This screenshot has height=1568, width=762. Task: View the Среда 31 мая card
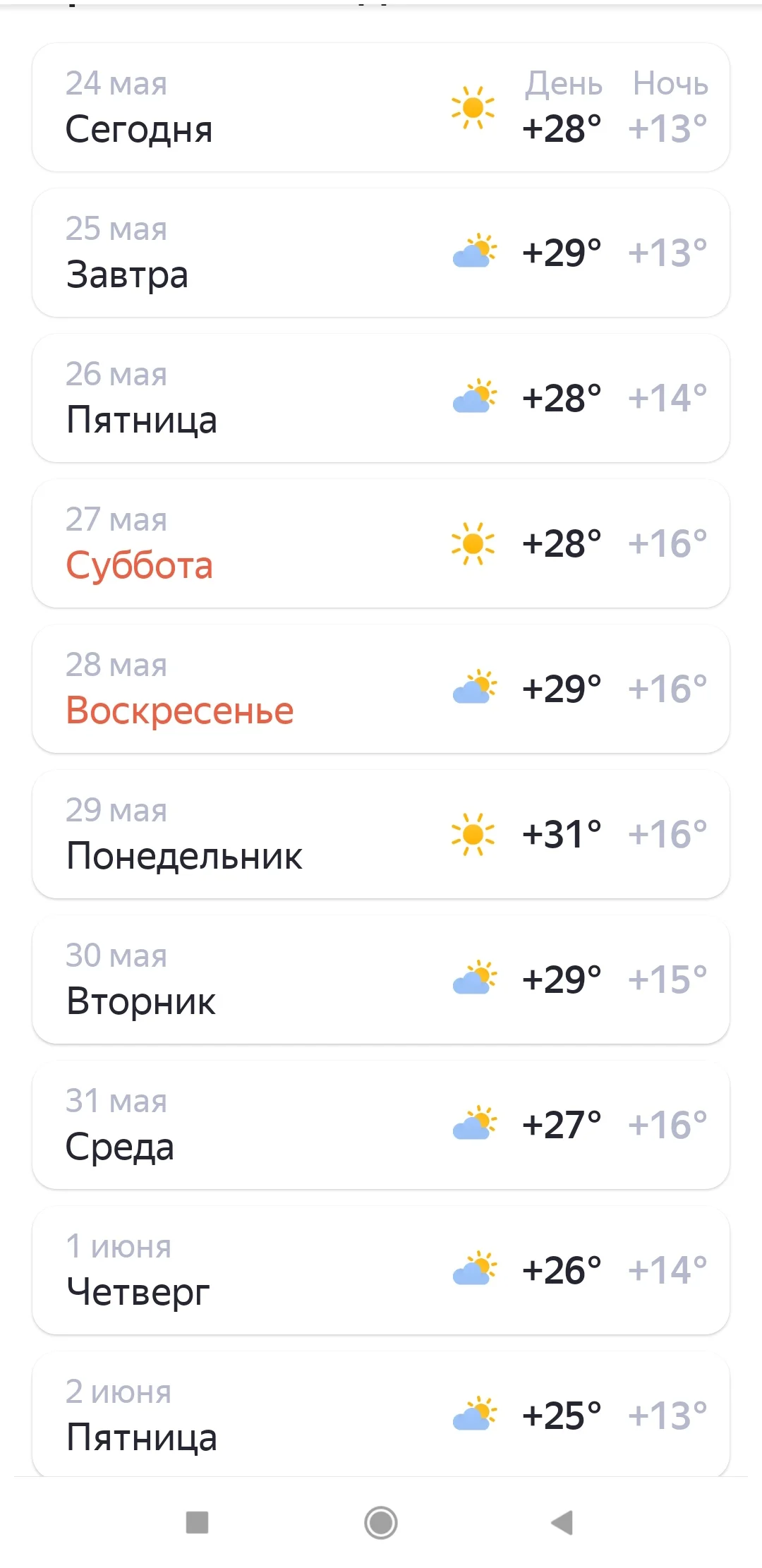[x=381, y=1125]
